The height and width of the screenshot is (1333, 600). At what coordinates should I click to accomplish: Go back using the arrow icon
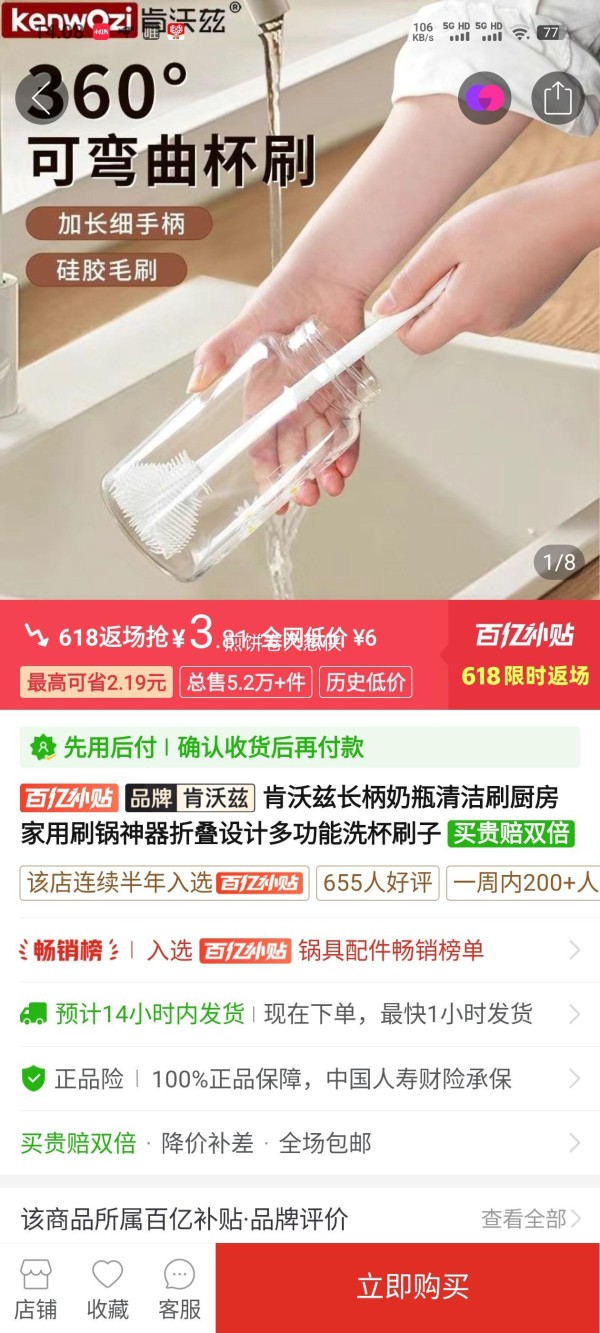click(40, 98)
